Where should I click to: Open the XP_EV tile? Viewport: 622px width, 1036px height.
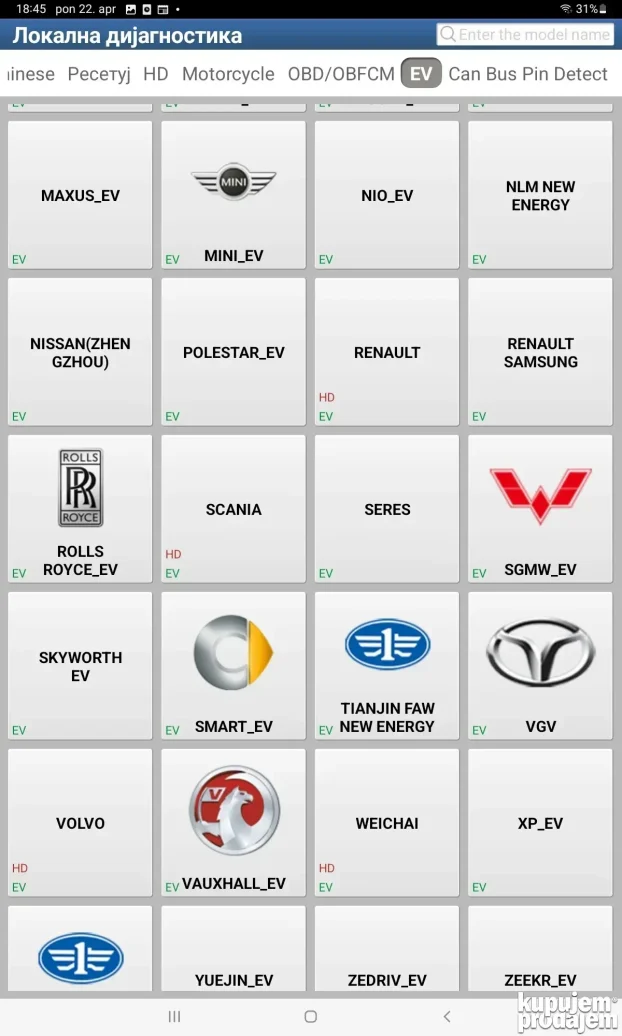tap(540, 822)
